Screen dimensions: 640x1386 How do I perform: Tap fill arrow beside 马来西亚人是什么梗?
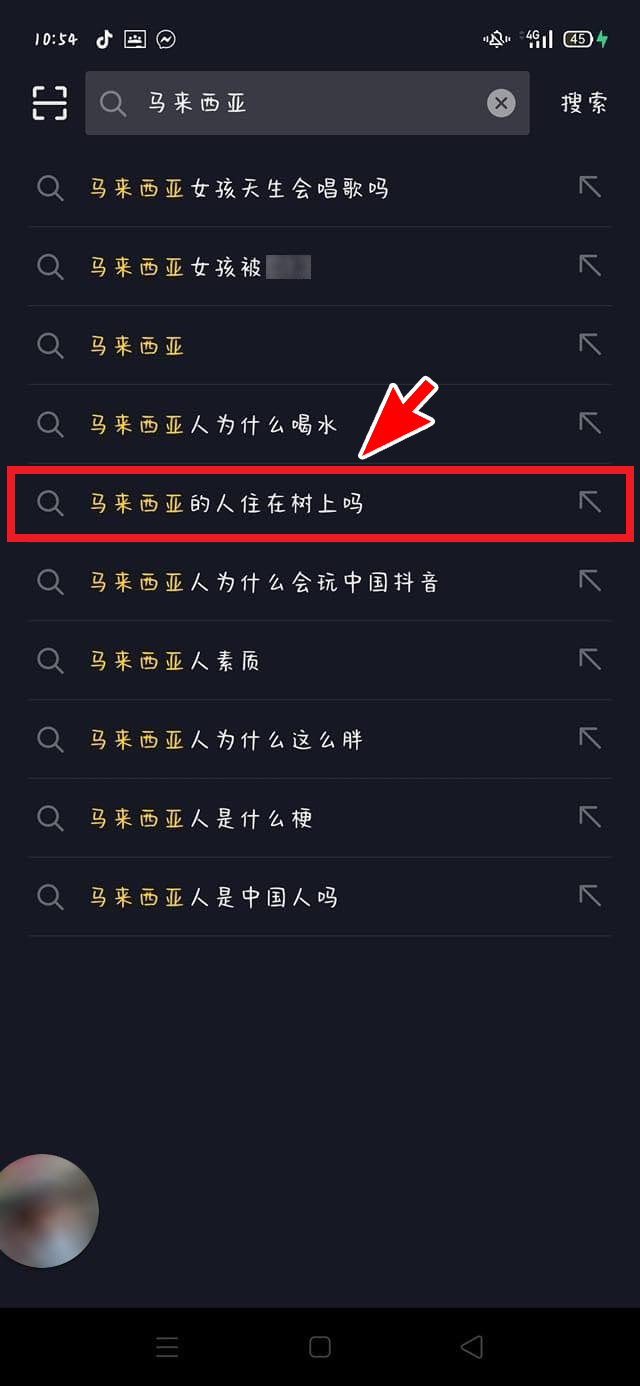(x=590, y=817)
